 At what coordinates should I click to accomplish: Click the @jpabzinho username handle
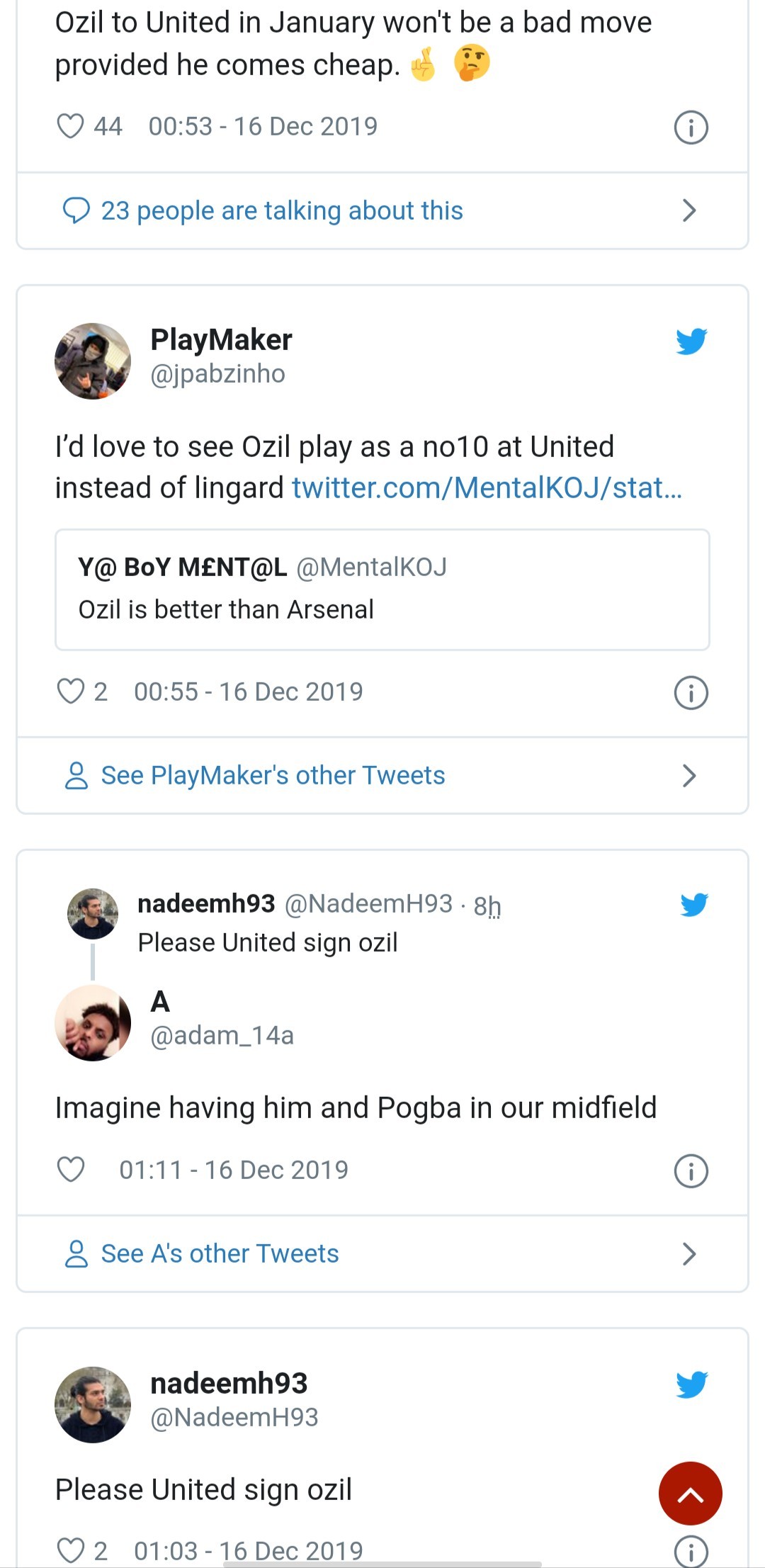point(217,375)
